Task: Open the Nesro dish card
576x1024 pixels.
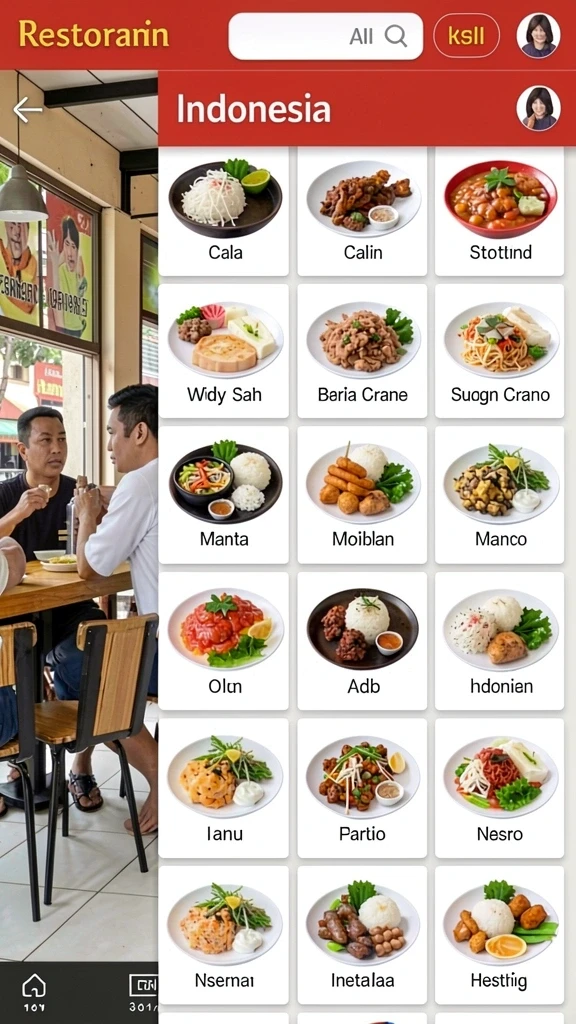Action: tap(500, 788)
